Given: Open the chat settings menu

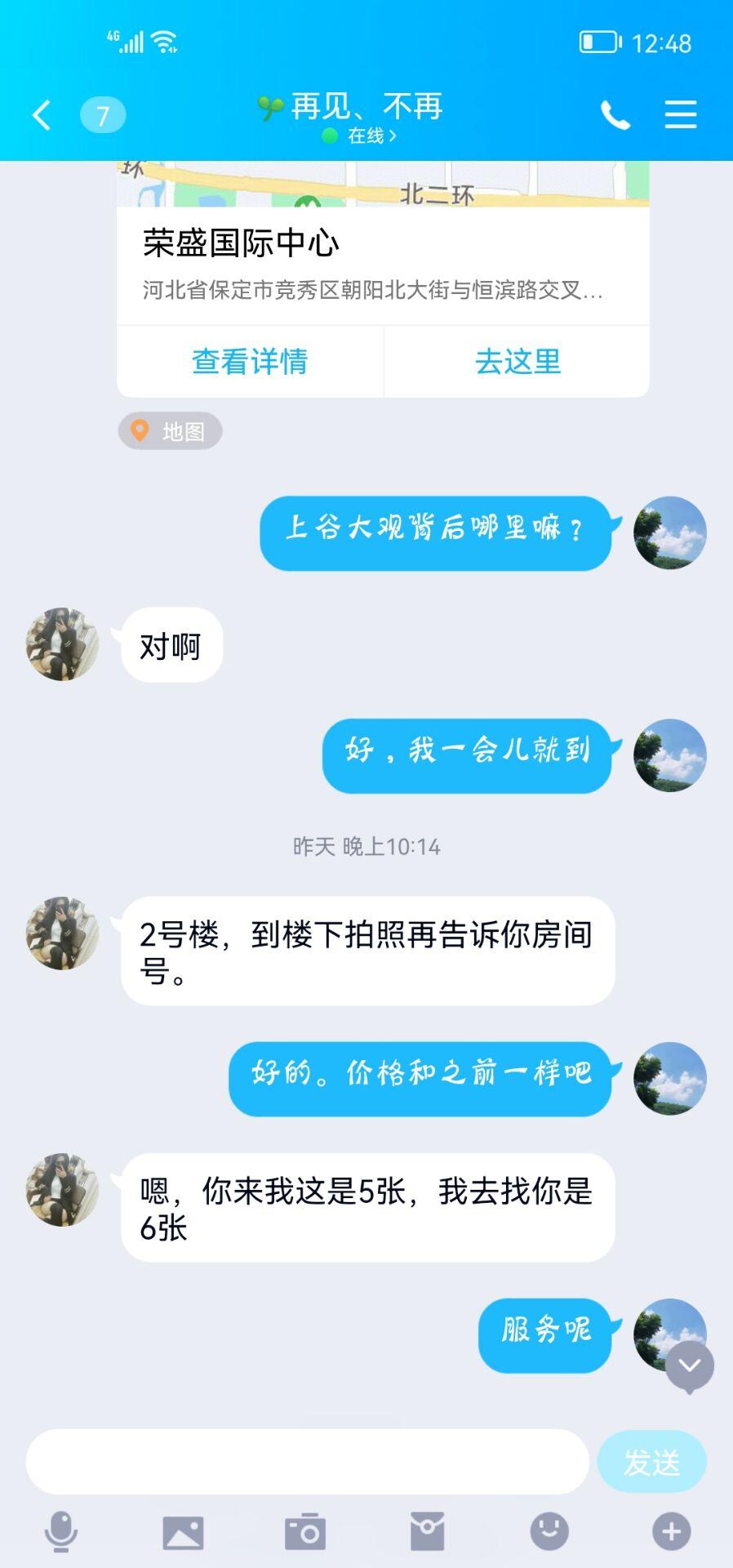Looking at the screenshot, I should coord(680,114).
